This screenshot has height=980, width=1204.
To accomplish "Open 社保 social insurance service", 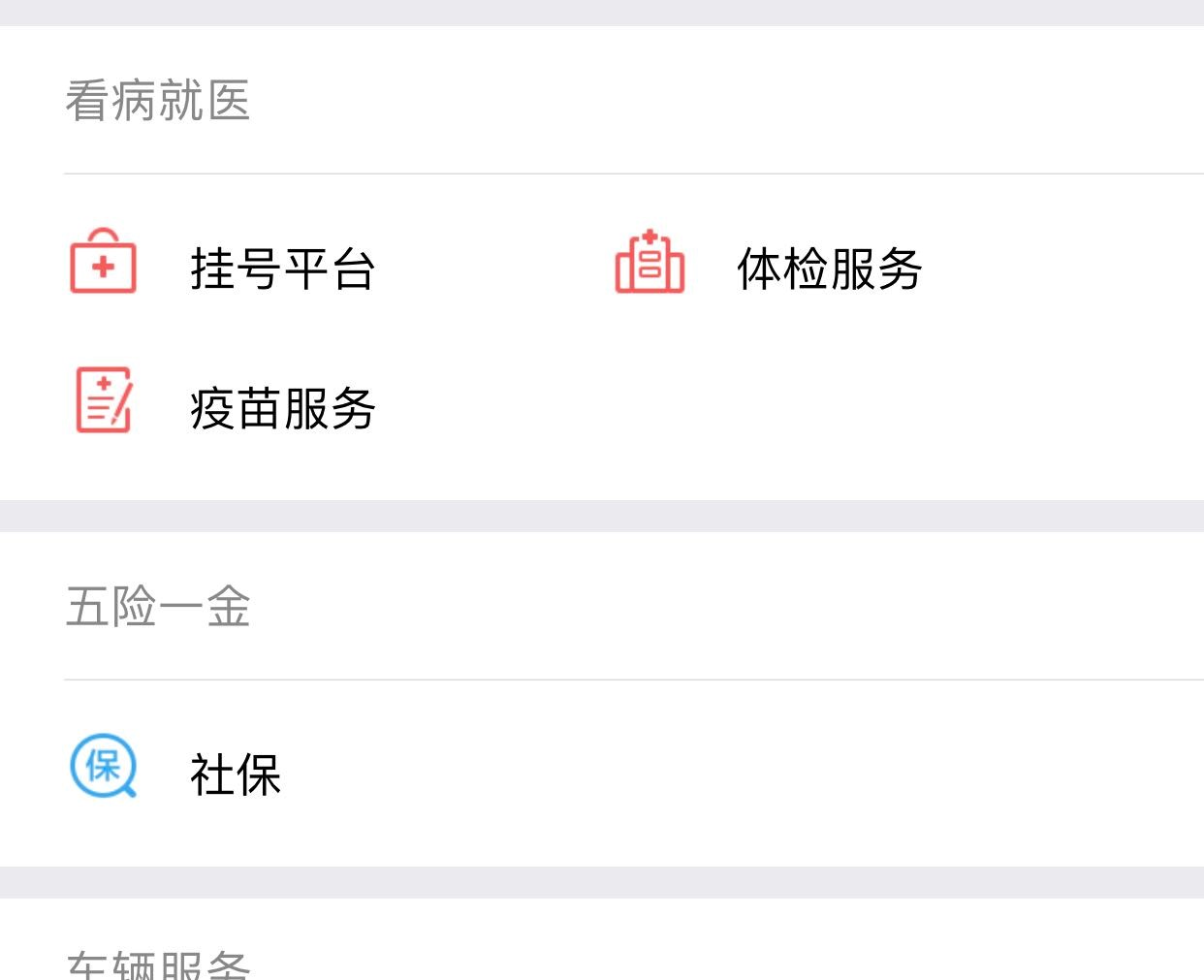I will (235, 775).
